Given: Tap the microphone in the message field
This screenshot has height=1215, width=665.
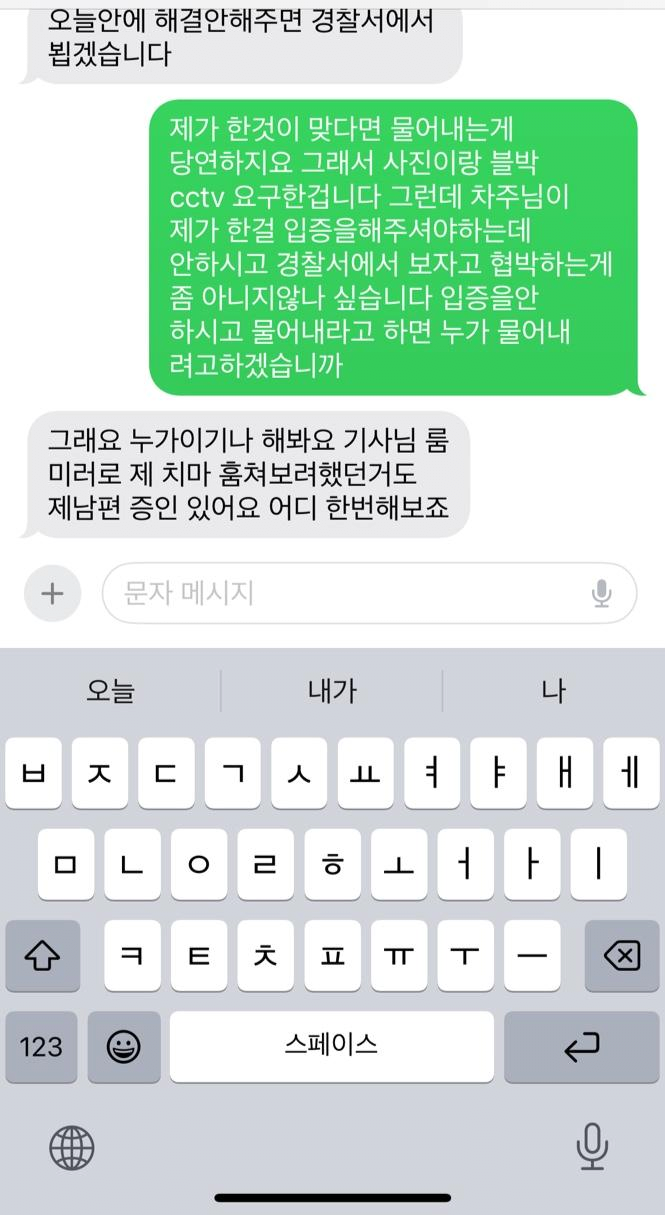Looking at the screenshot, I should (x=601, y=593).
